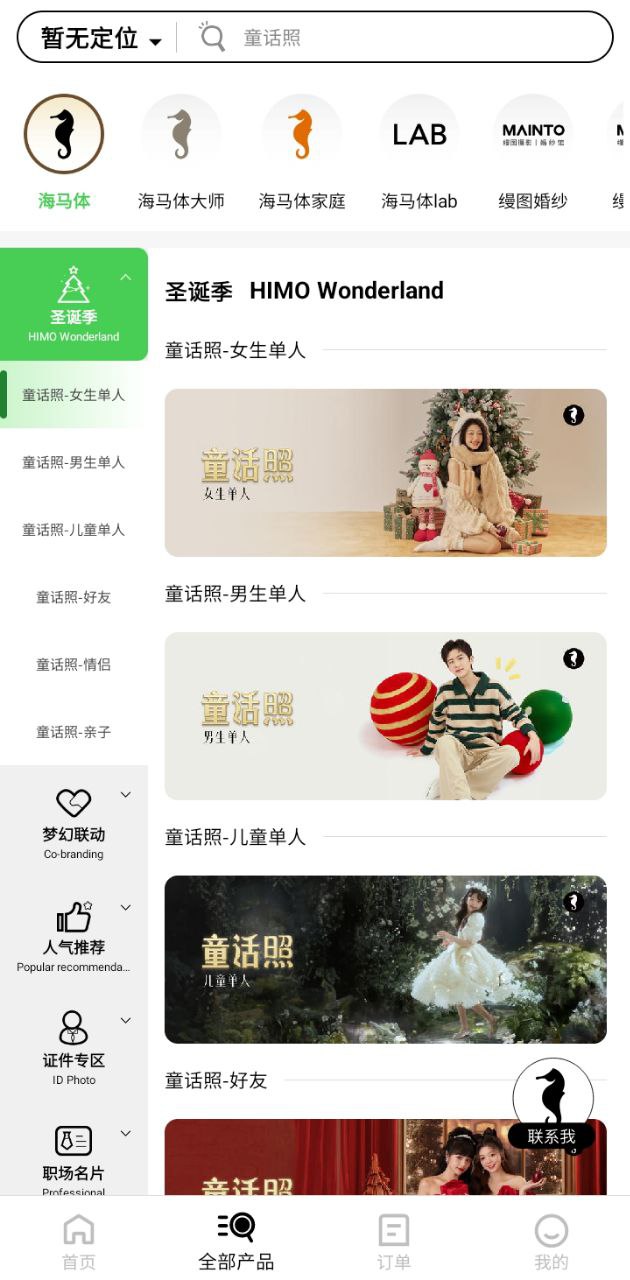
Task: Open the 订单 tab
Action: [x=394, y=1241]
